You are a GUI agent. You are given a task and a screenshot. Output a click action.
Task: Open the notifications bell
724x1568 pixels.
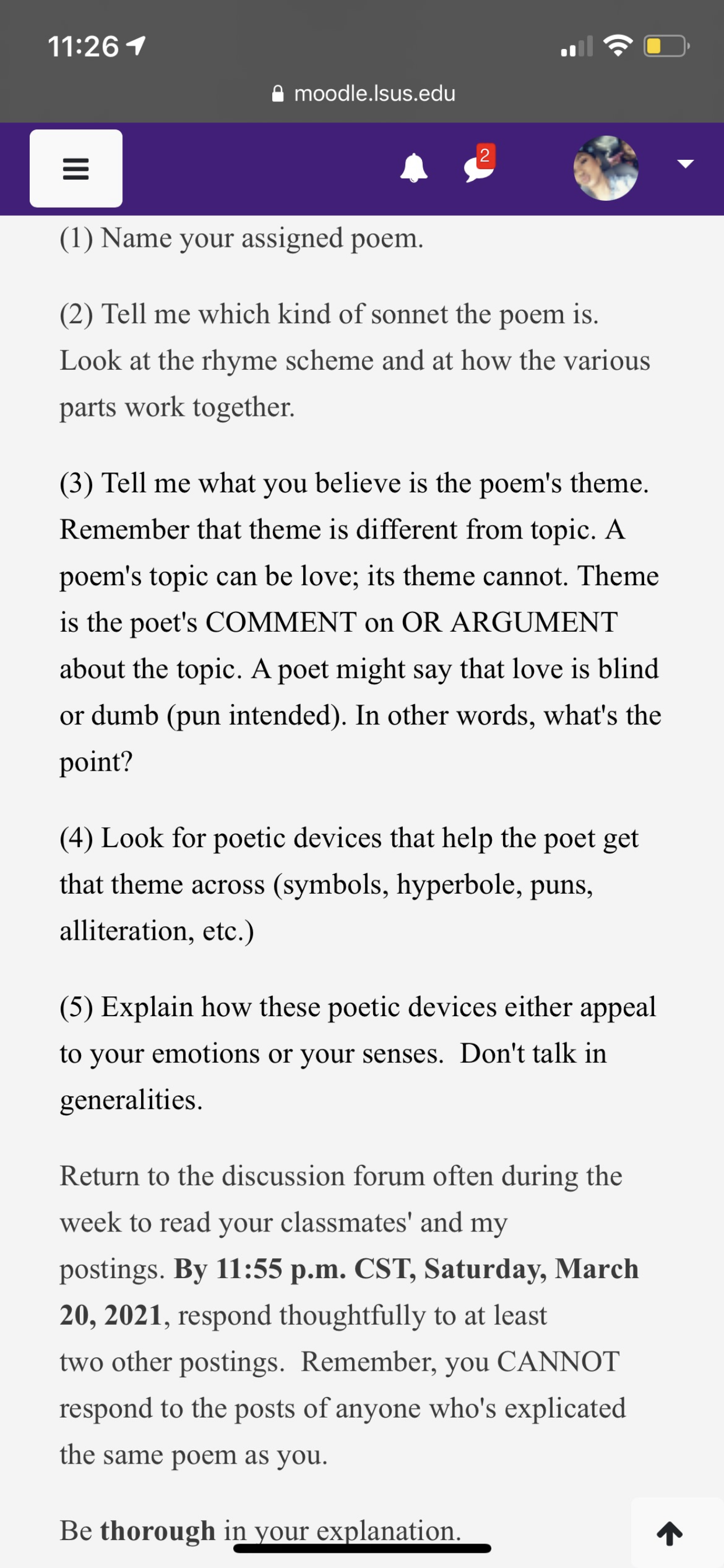(414, 168)
